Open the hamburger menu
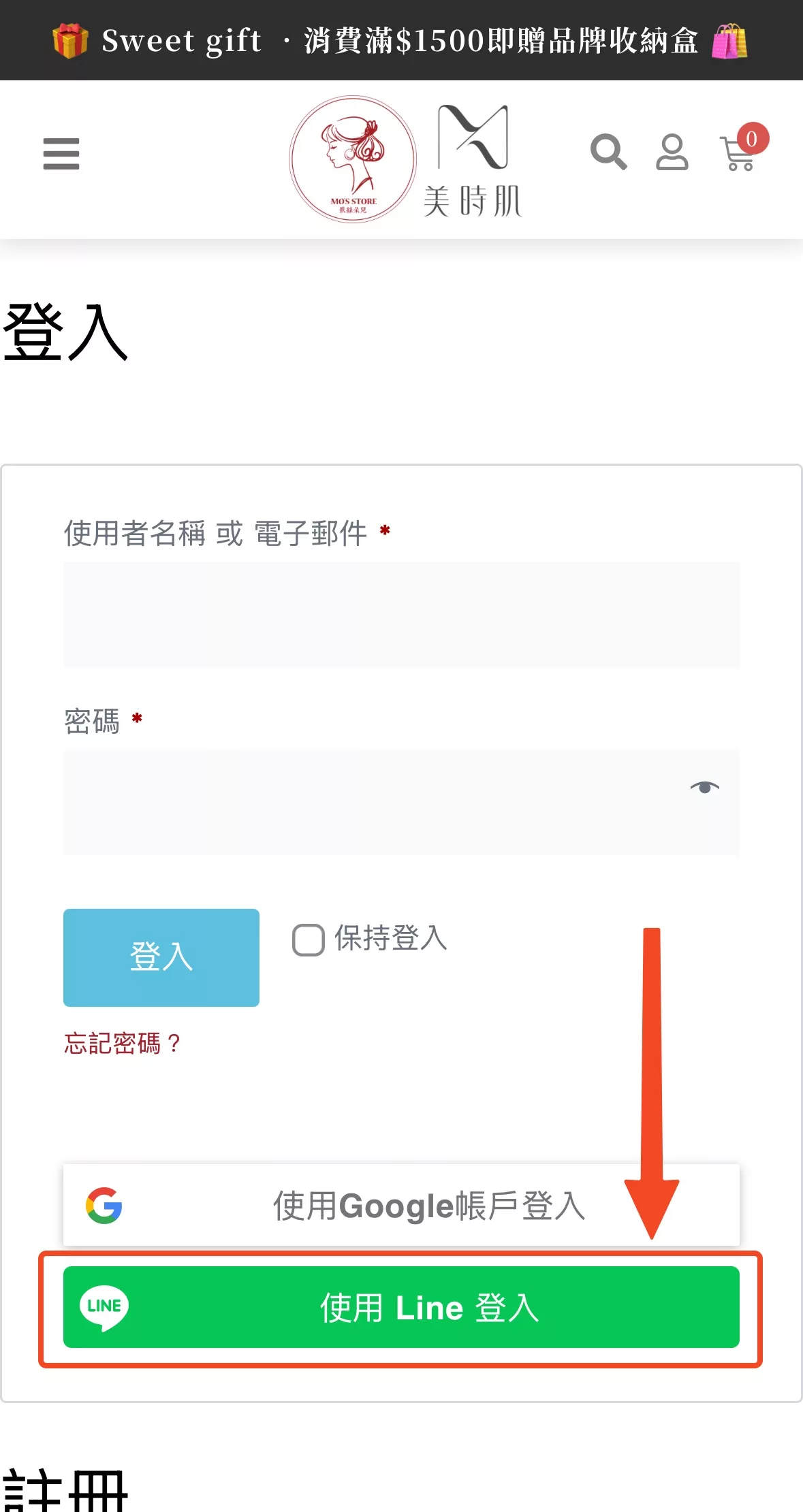The height and width of the screenshot is (1512, 803). click(61, 154)
